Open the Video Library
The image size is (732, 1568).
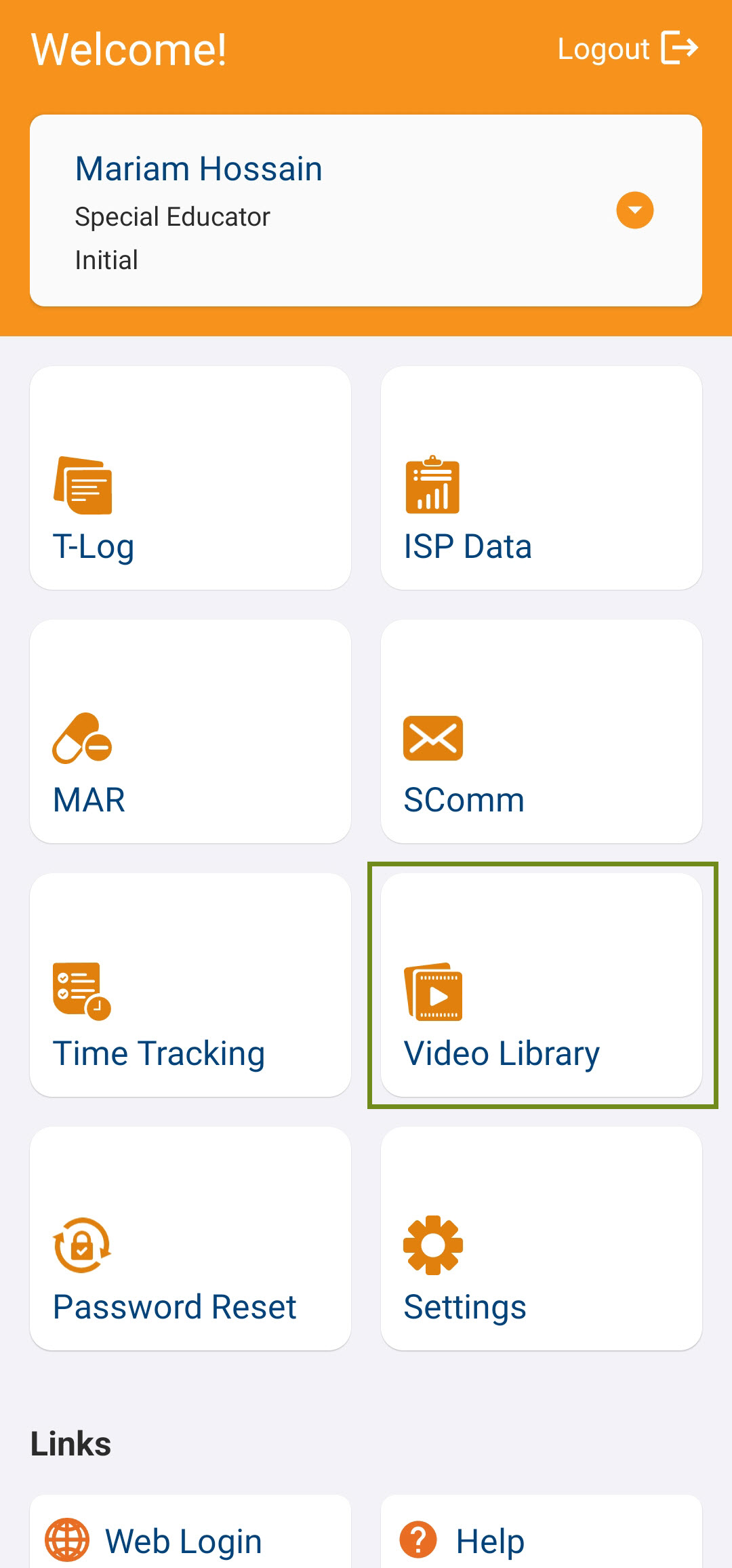(x=542, y=985)
